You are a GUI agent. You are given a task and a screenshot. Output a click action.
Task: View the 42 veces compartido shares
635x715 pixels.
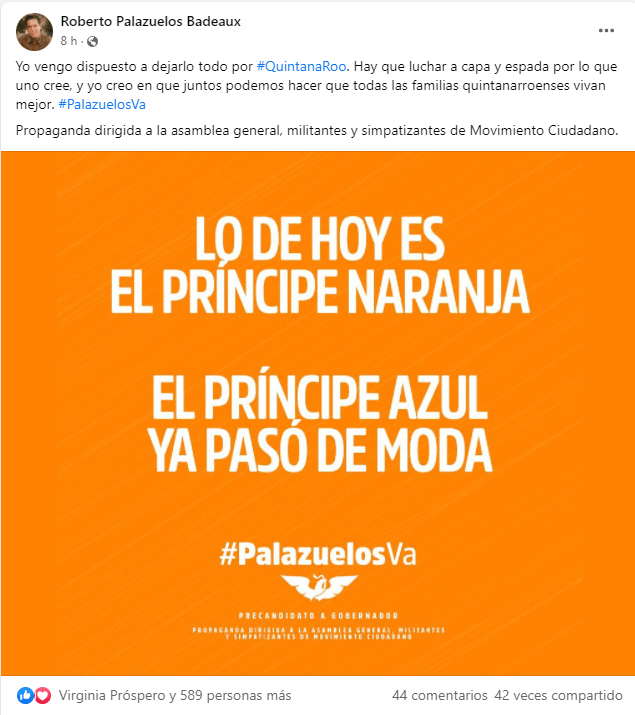coord(559,695)
